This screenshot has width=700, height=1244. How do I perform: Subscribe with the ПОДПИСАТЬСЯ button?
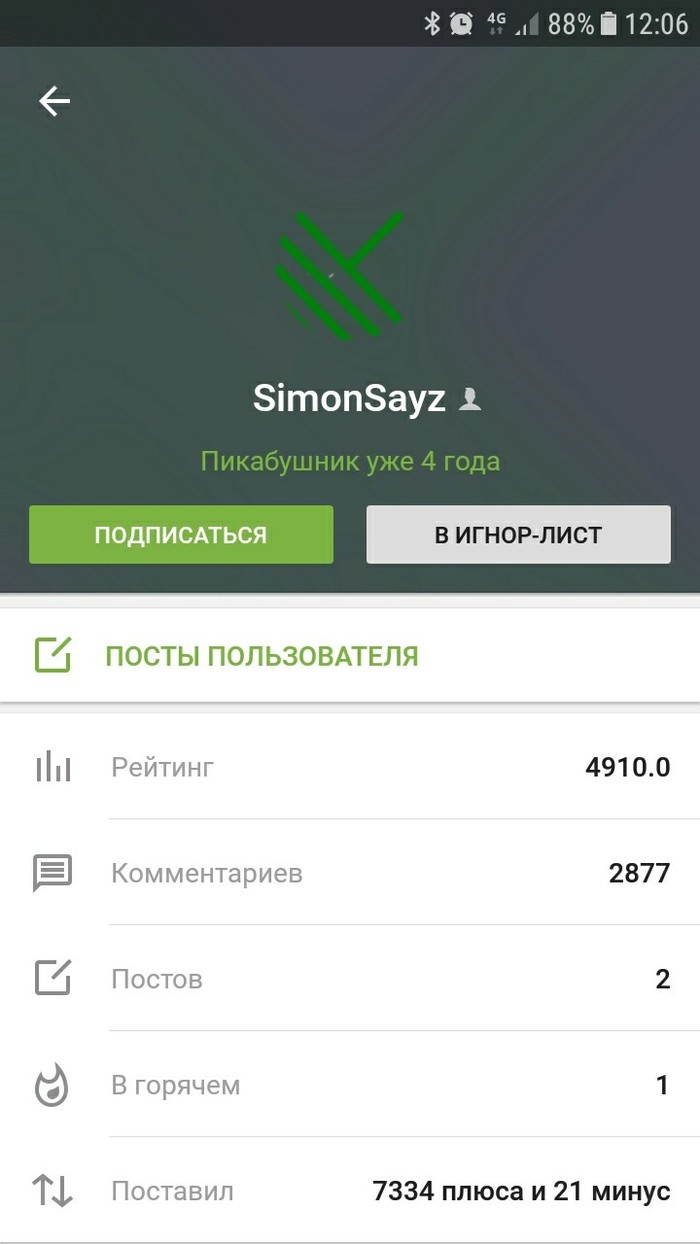(x=181, y=535)
